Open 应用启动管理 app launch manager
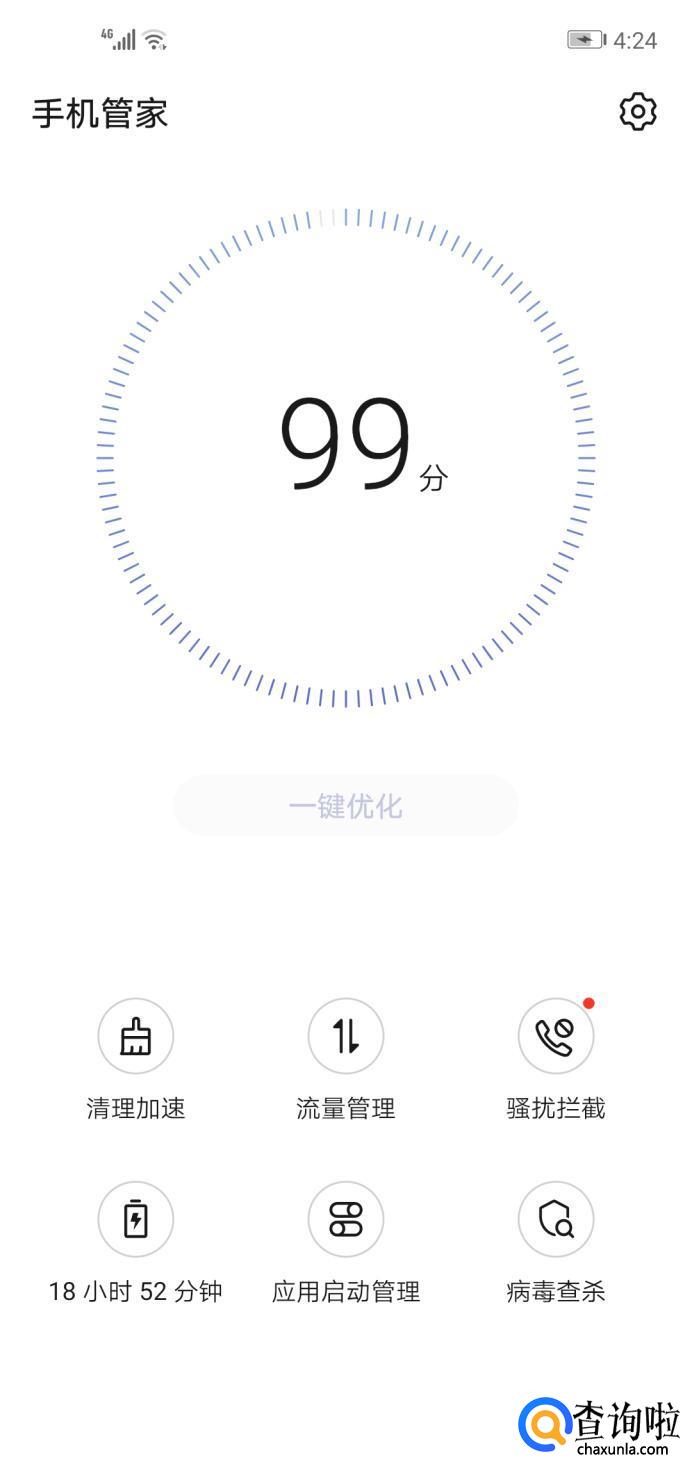Screen dimensions: 692x1480 (346, 1220)
